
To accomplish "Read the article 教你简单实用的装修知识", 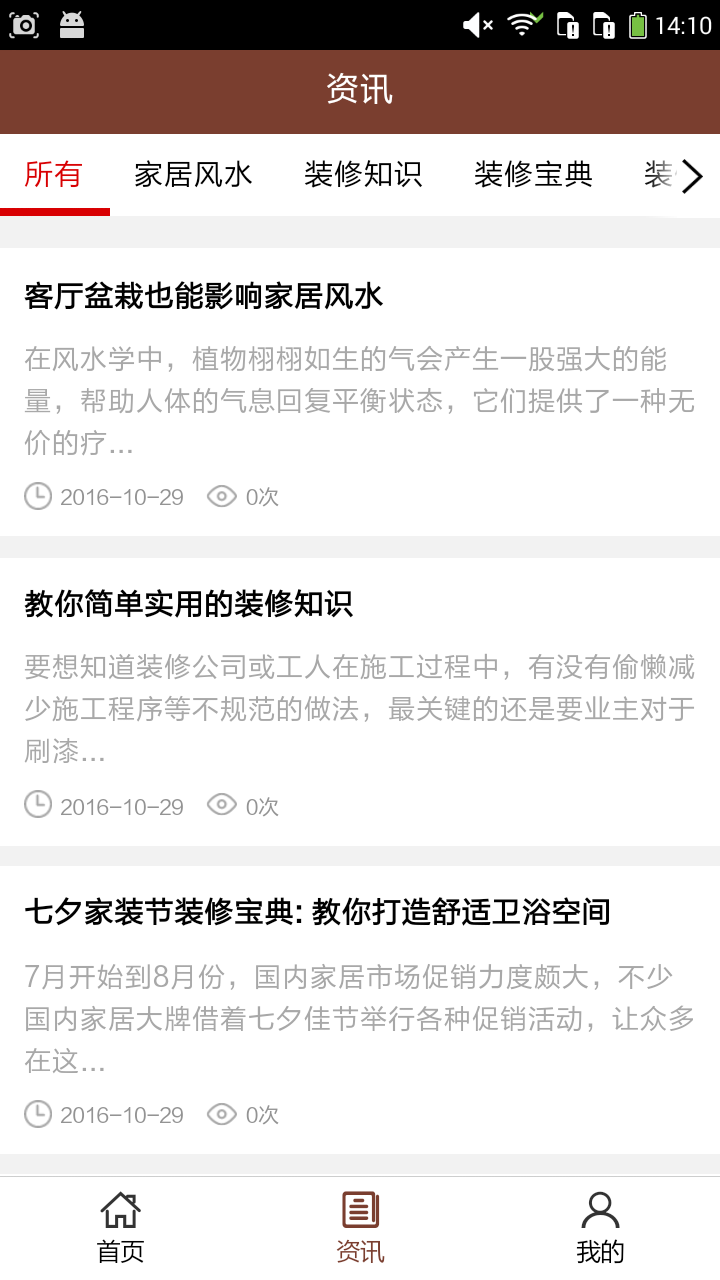I will (x=189, y=604).
